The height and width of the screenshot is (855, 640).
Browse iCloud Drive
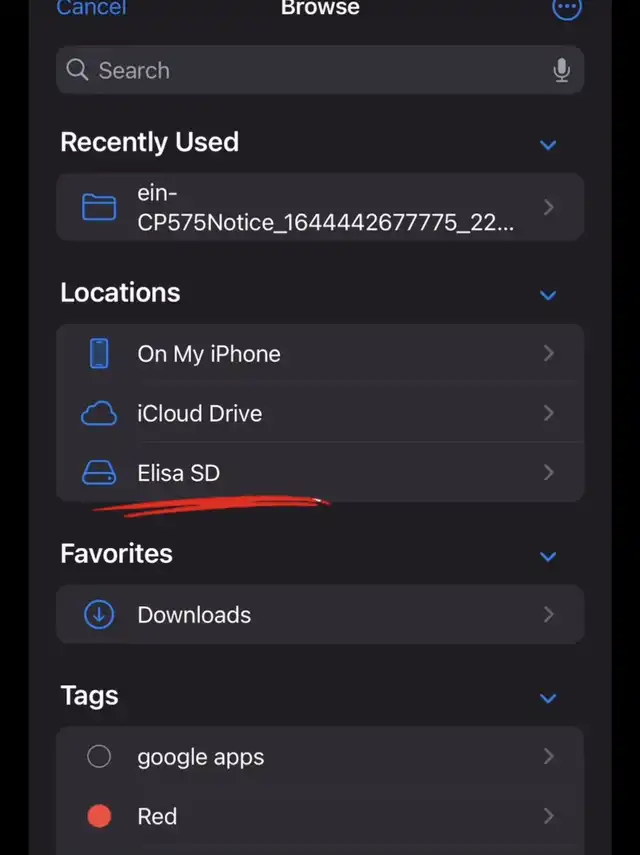pos(320,414)
